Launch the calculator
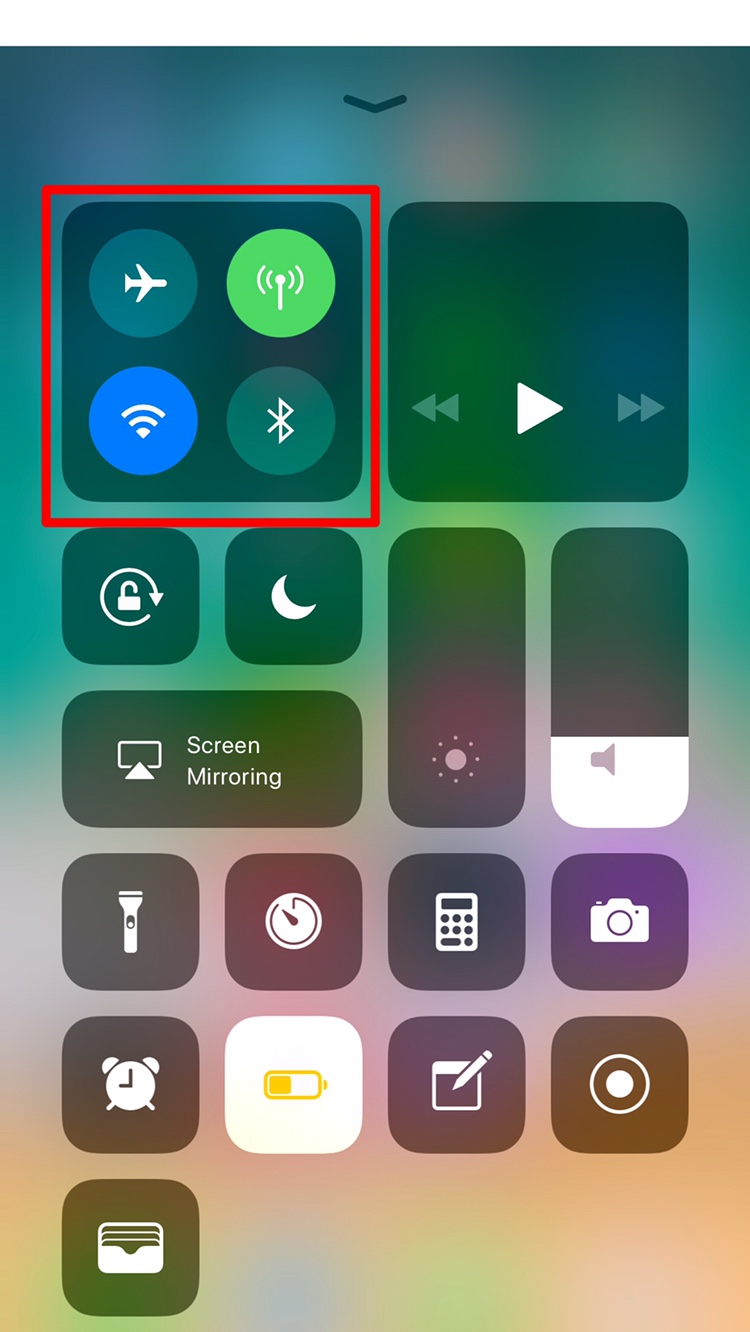This screenshot has width=750, height=1332. coord(456,922)
